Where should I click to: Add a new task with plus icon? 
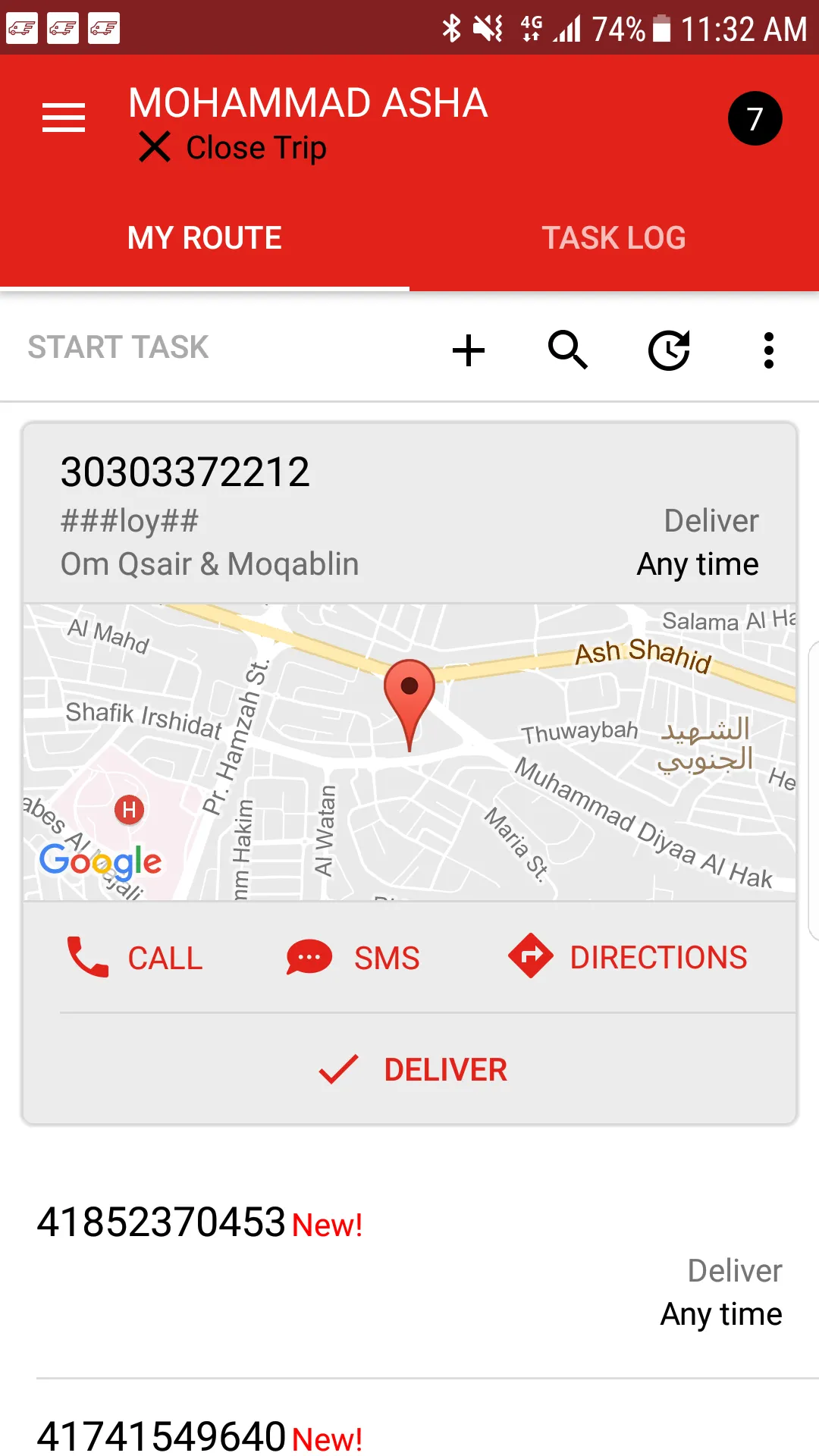(469, 350)
